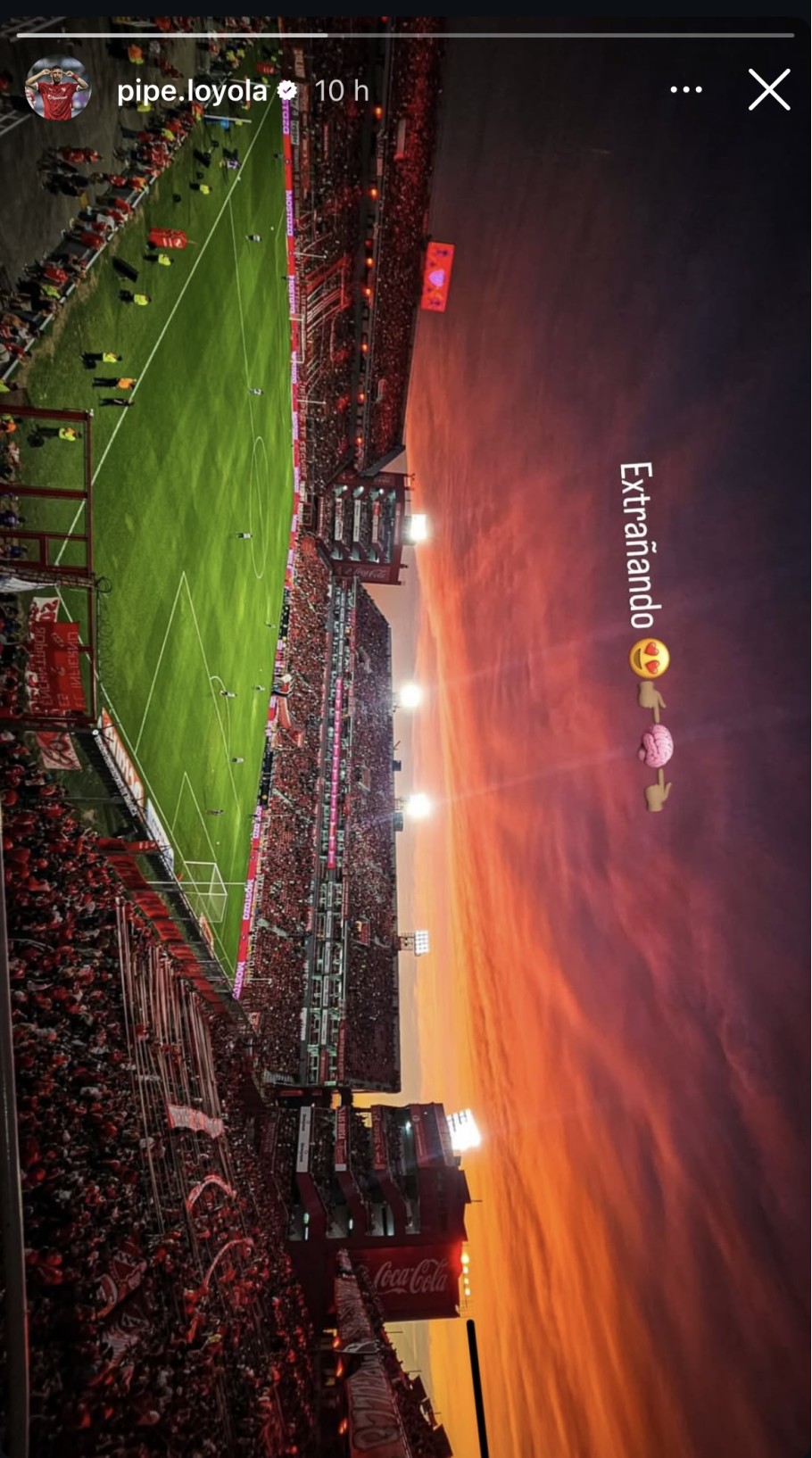The height and width of the screenshot is (1458, 812).
Task: Open pipe.loyola's profile picture
Action: (x=58, y=89)
